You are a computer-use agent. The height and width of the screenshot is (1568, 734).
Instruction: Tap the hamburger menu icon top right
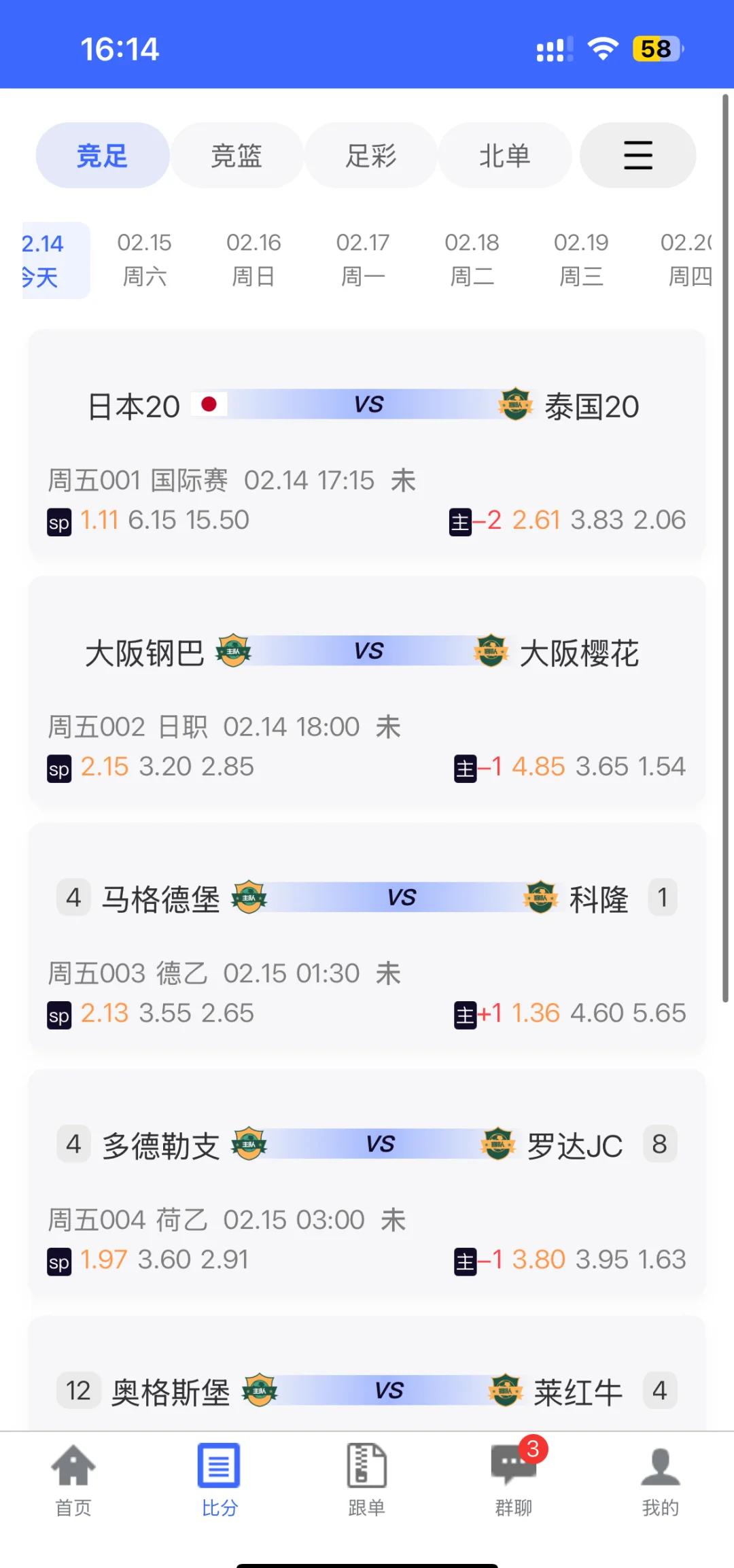click(x=637, y=155)
